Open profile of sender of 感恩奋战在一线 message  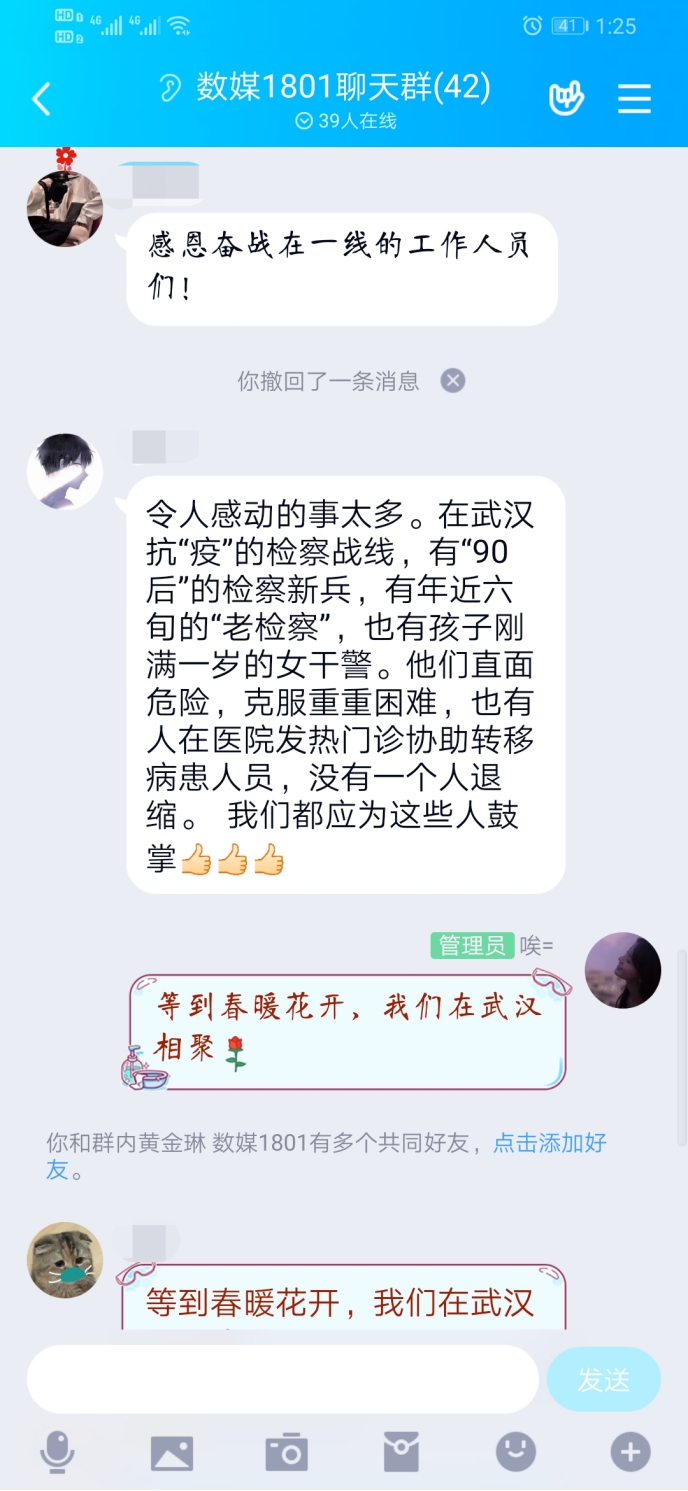65,208
